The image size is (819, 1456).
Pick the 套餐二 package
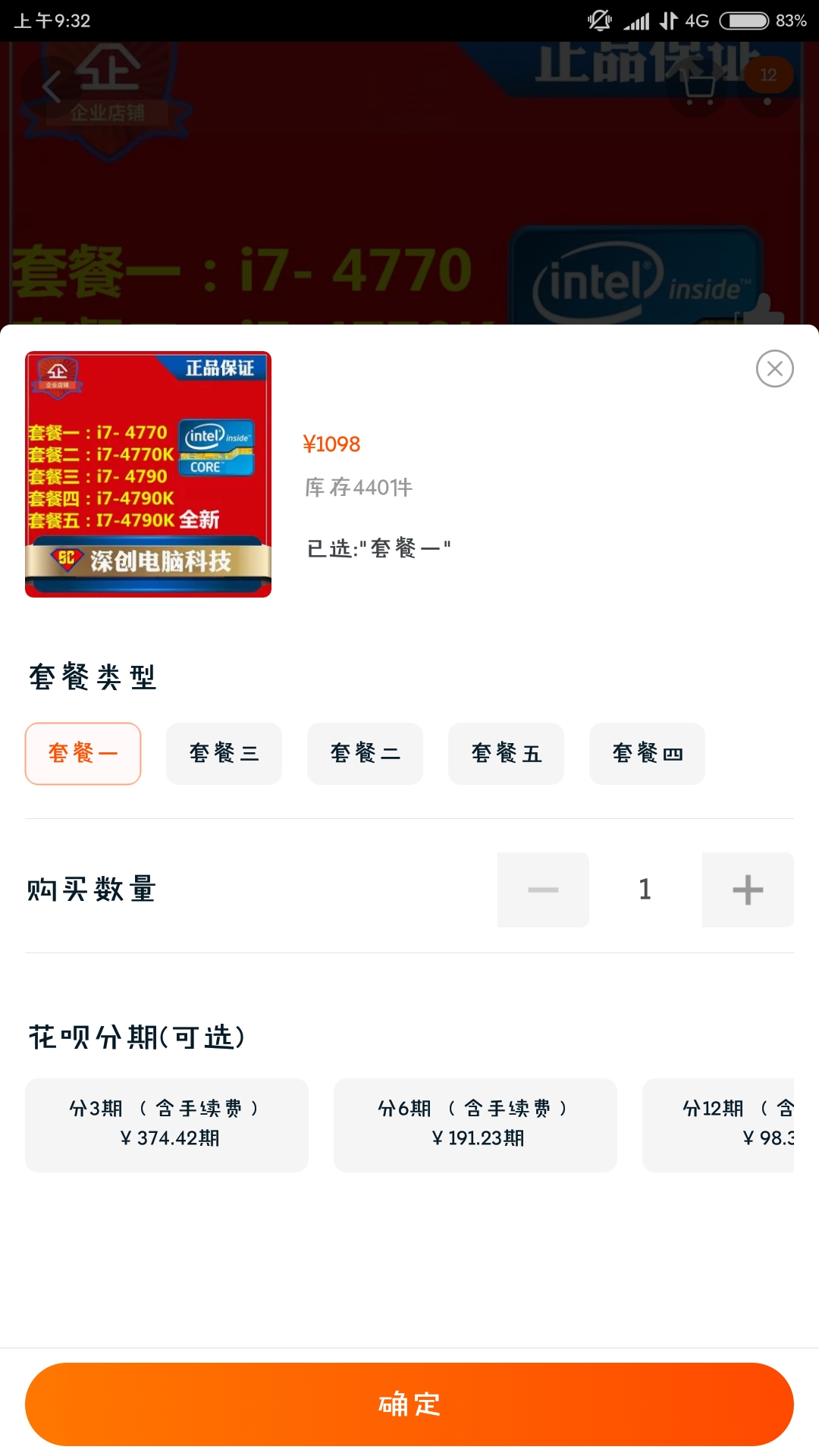[x=365, y=753]
